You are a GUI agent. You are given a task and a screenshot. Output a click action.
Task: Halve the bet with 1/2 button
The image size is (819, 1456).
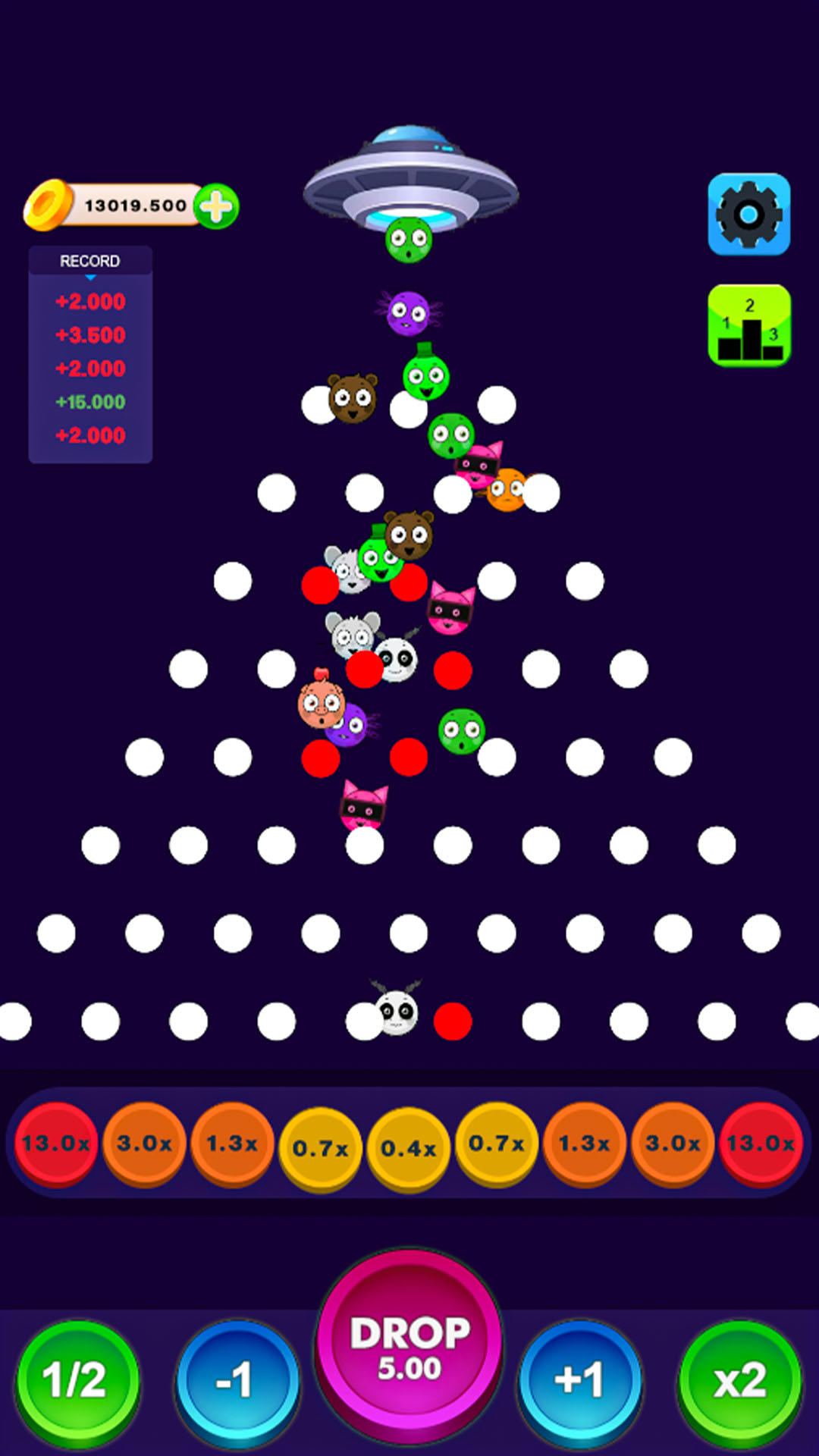[77, 1382]
